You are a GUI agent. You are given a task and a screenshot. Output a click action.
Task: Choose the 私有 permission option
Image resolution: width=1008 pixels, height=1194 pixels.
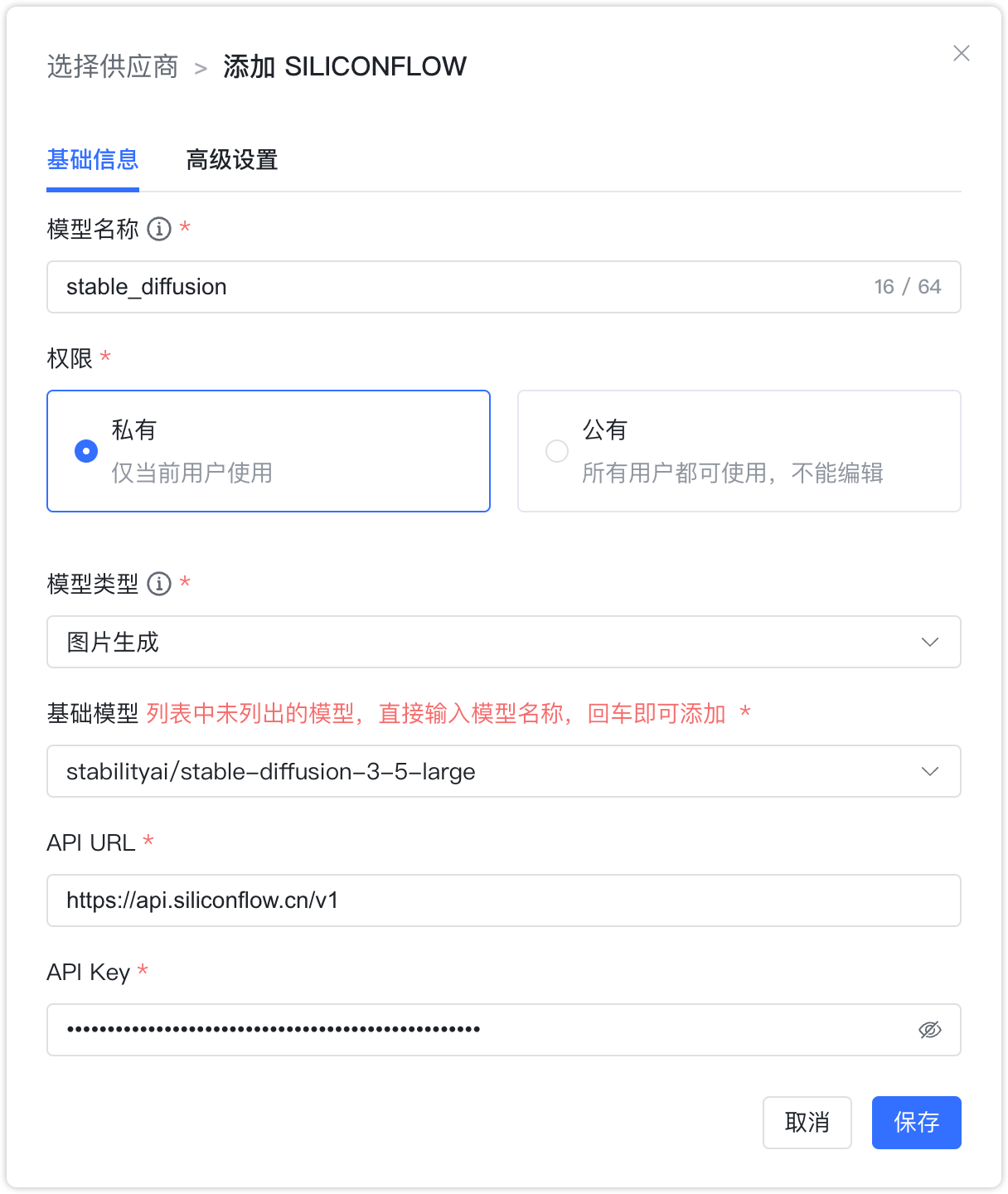[86, 451]
